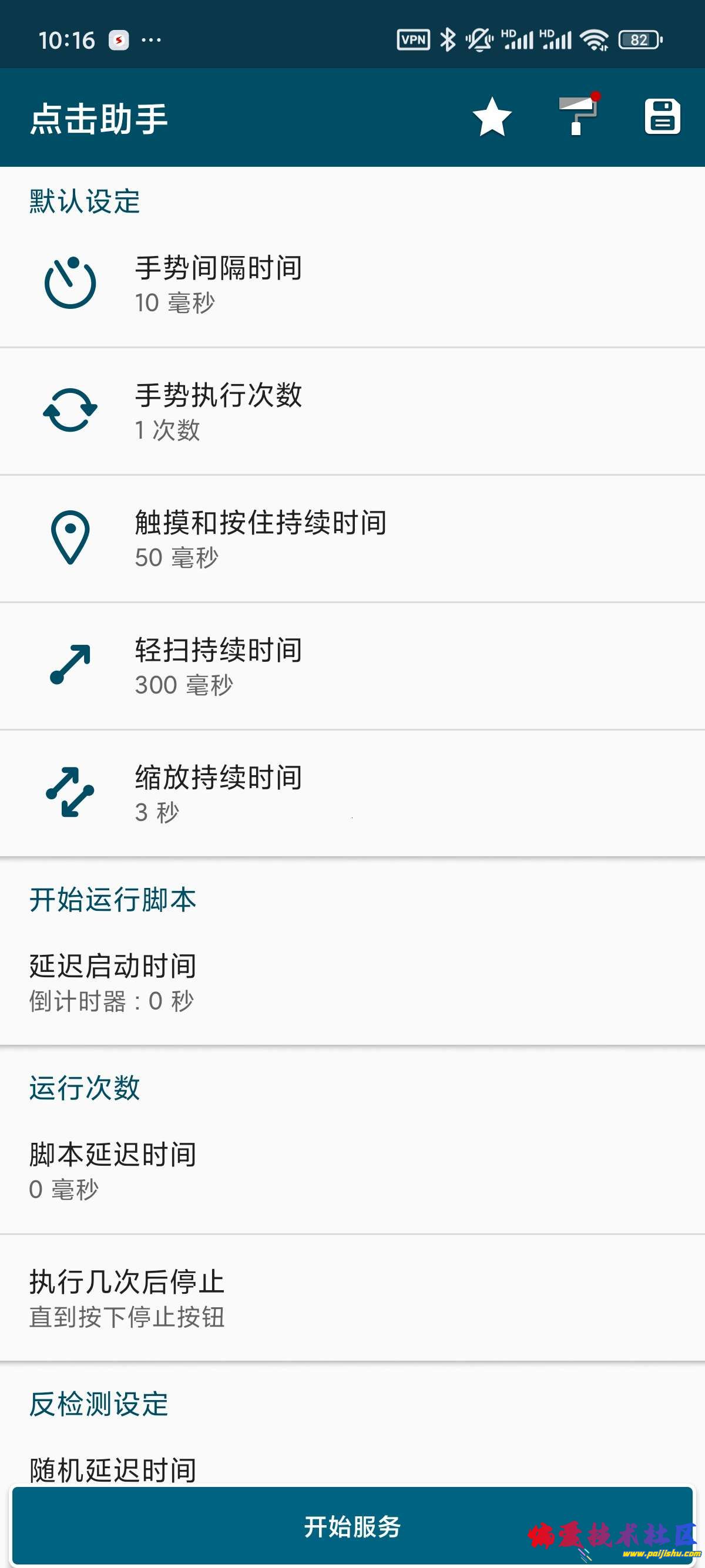Tap the star favorites icon
This screenshot has width=705, height=1568.
tap(492, 117)
